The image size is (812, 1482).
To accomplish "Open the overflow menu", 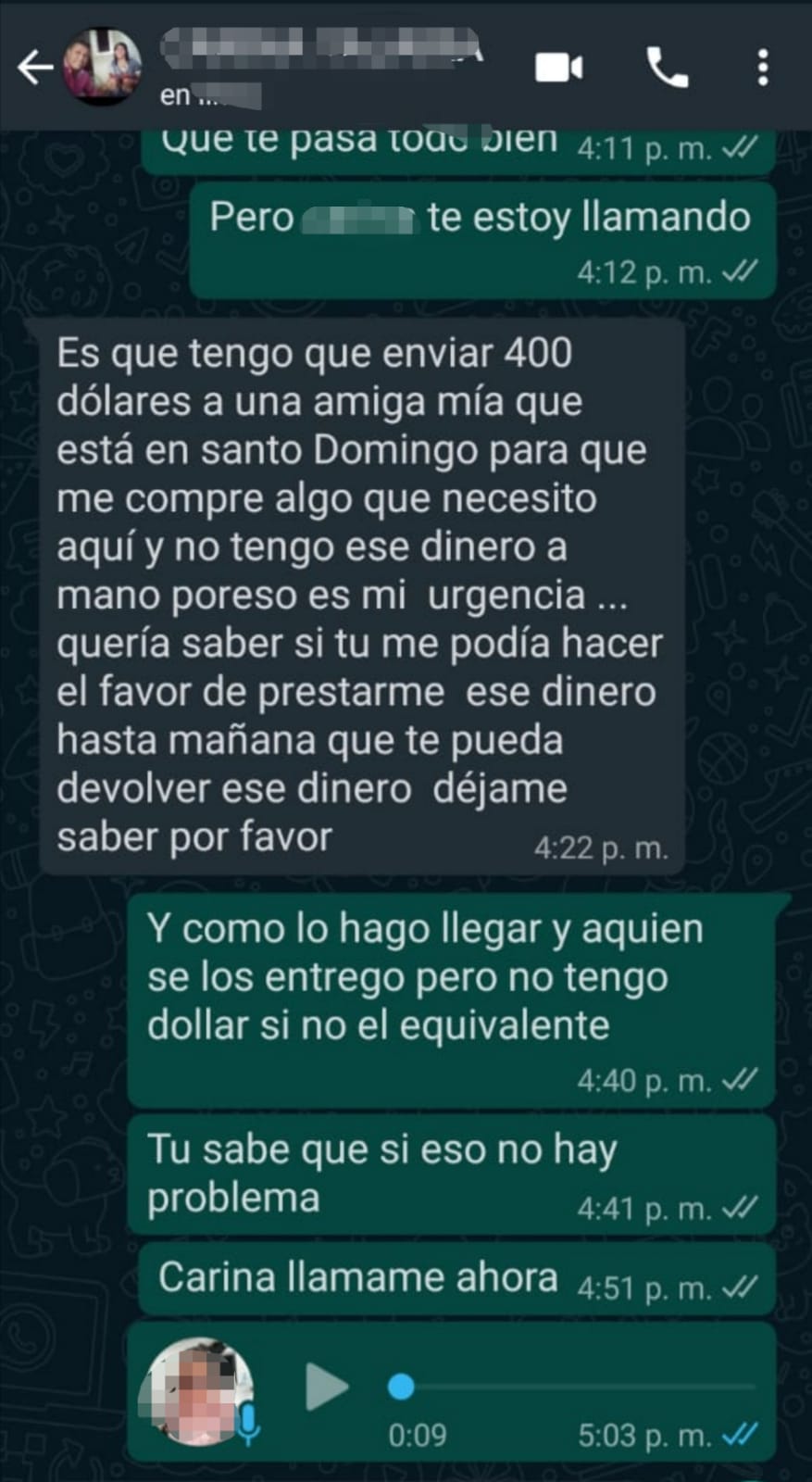I will 763,68.
